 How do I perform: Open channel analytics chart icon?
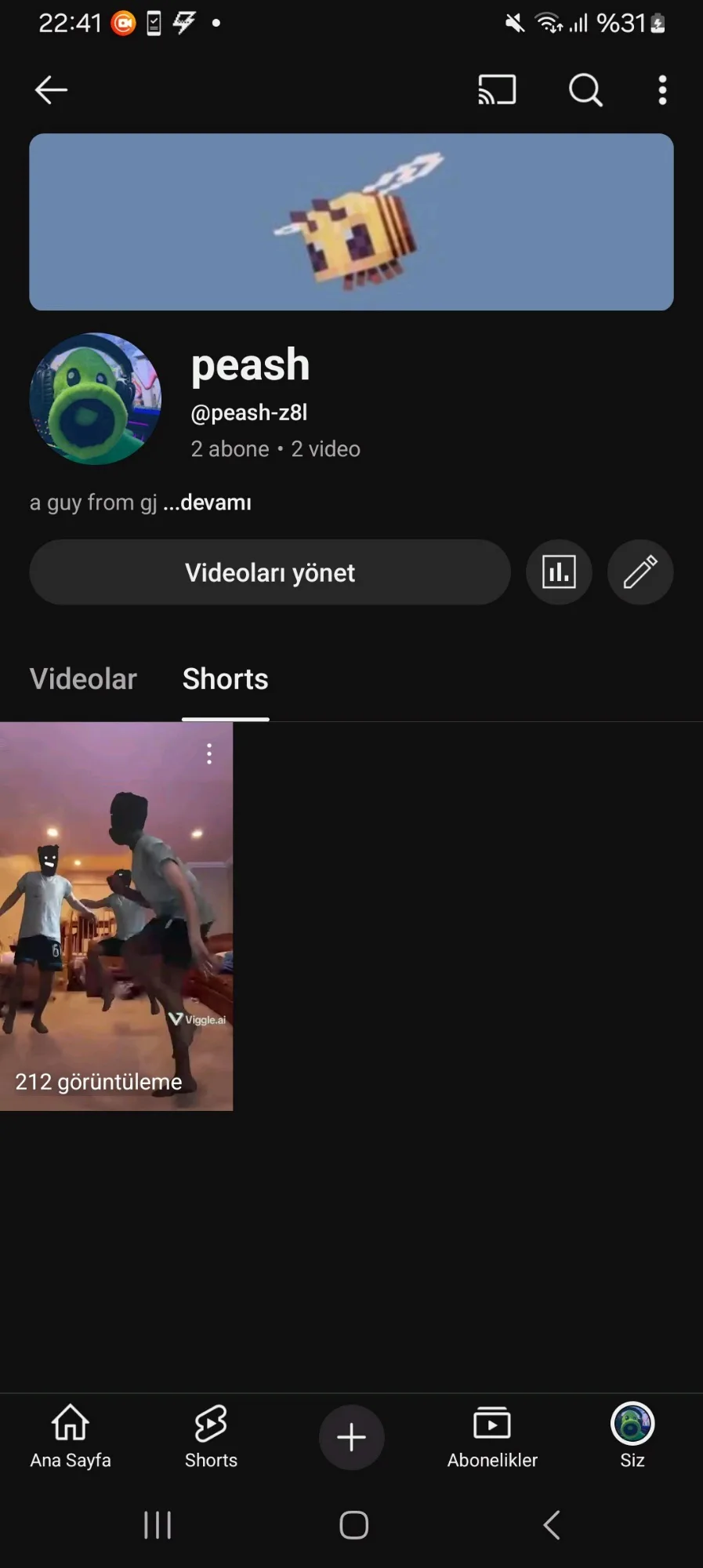(559, 572)
